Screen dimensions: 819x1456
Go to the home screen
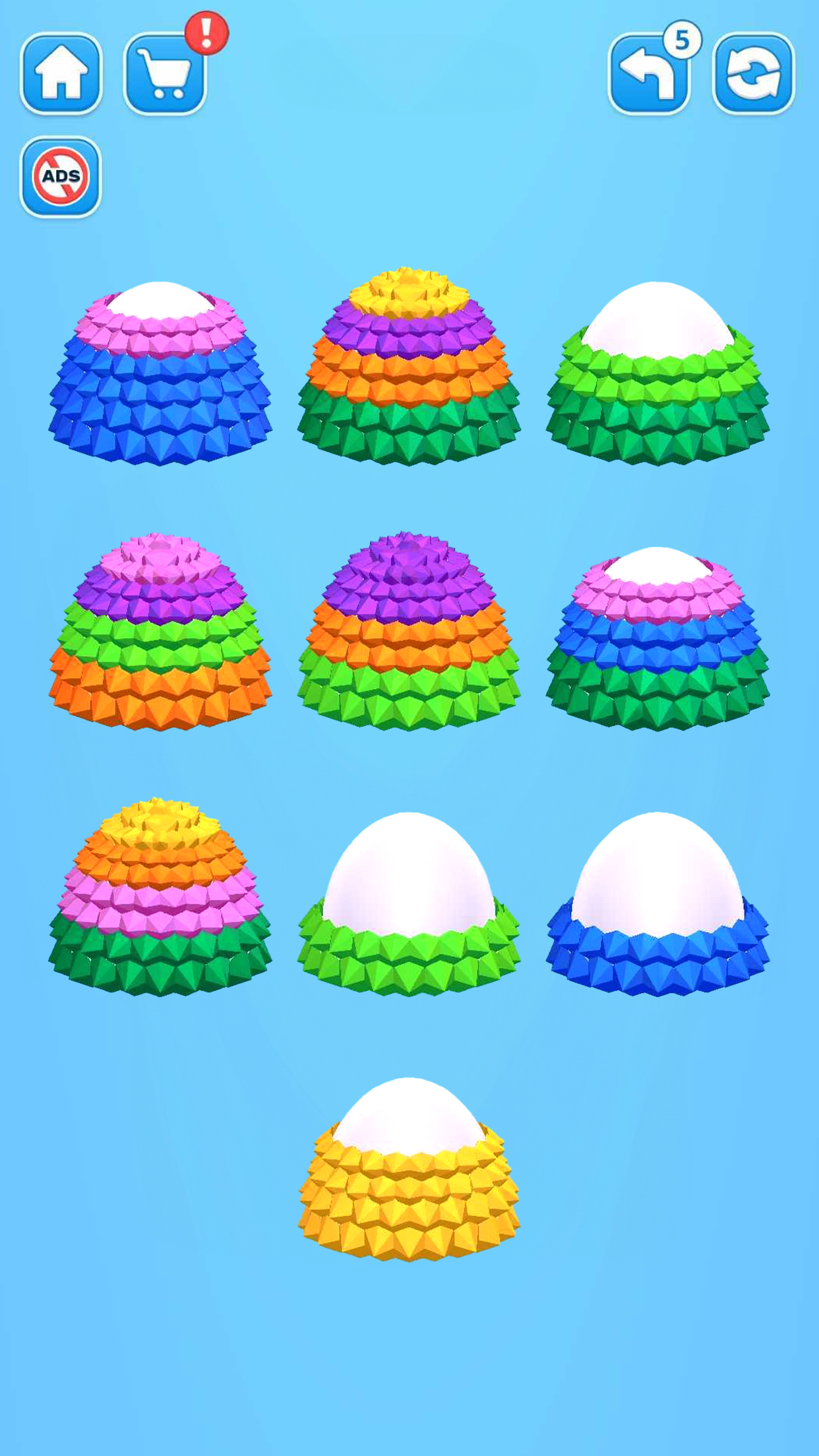point(61,73)
